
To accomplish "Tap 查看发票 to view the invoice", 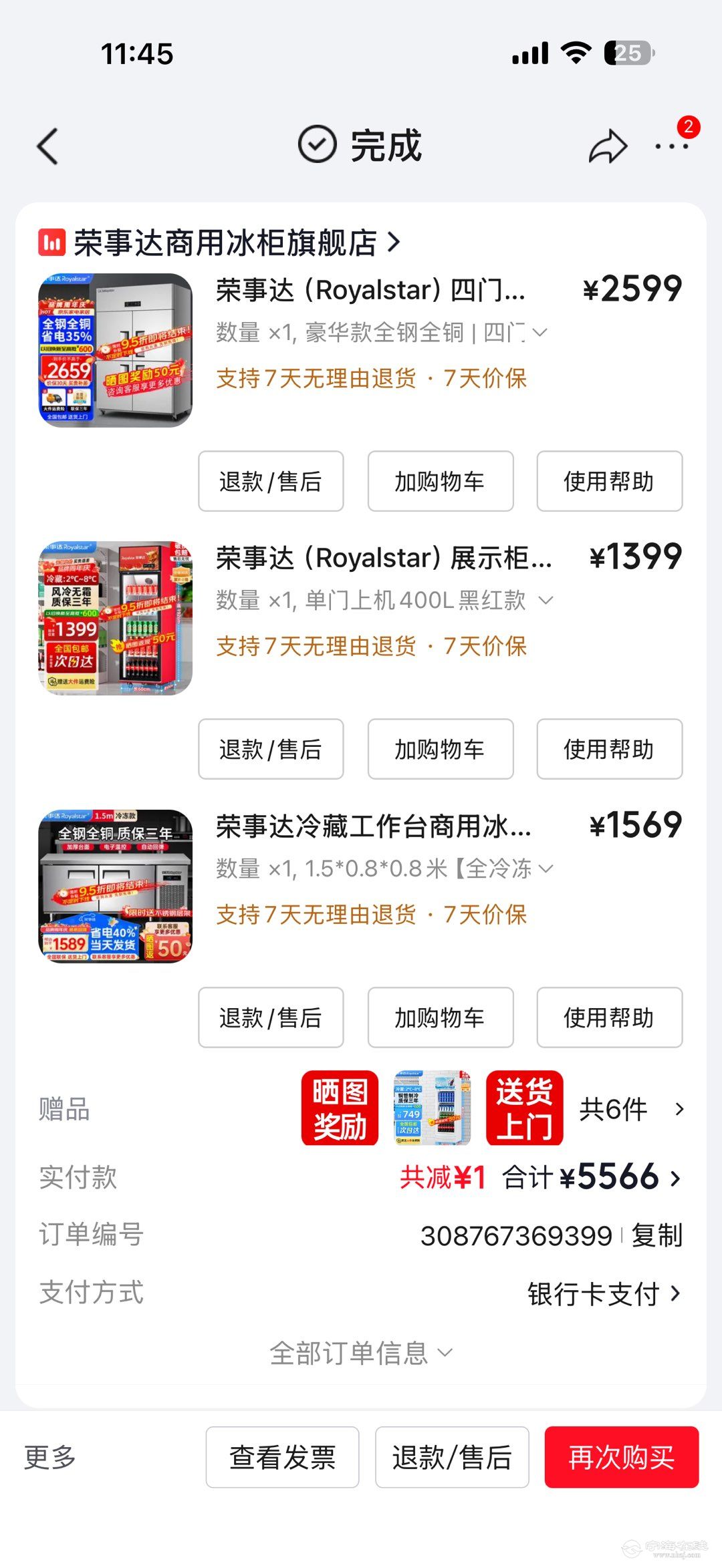I will (x=282, y=1457).
